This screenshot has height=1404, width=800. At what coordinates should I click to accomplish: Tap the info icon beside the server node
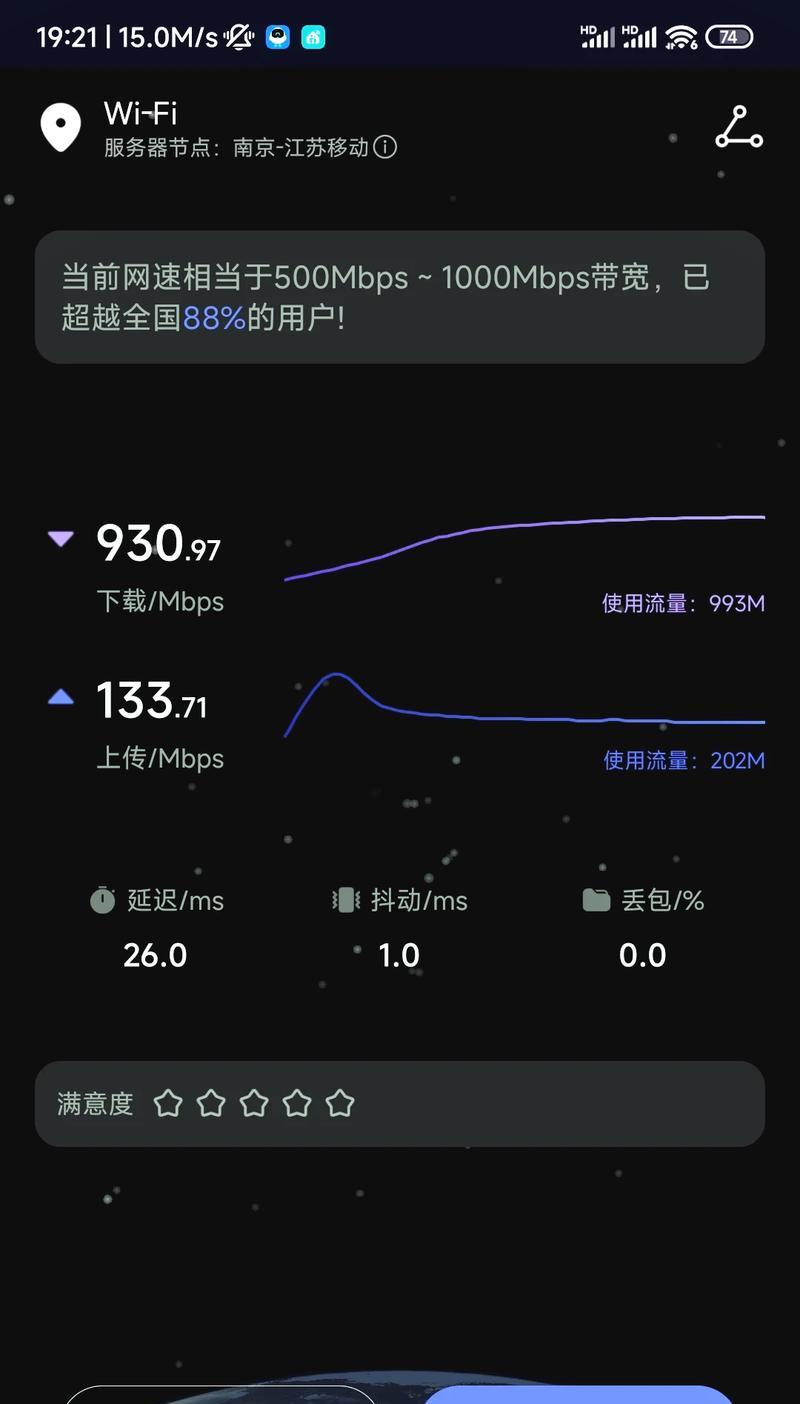tap(385, 147)
